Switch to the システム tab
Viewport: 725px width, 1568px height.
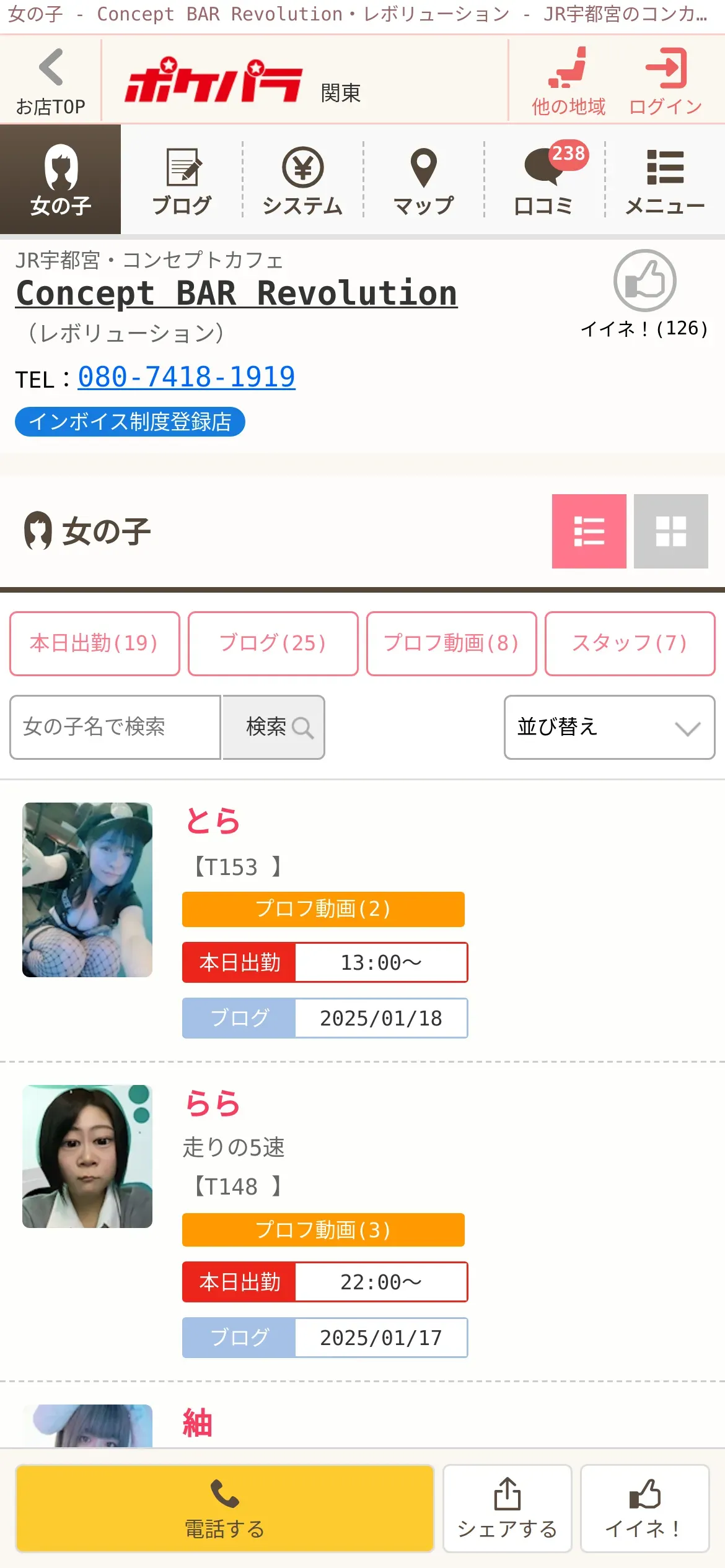pyautogui.click(x=302, y=180)
